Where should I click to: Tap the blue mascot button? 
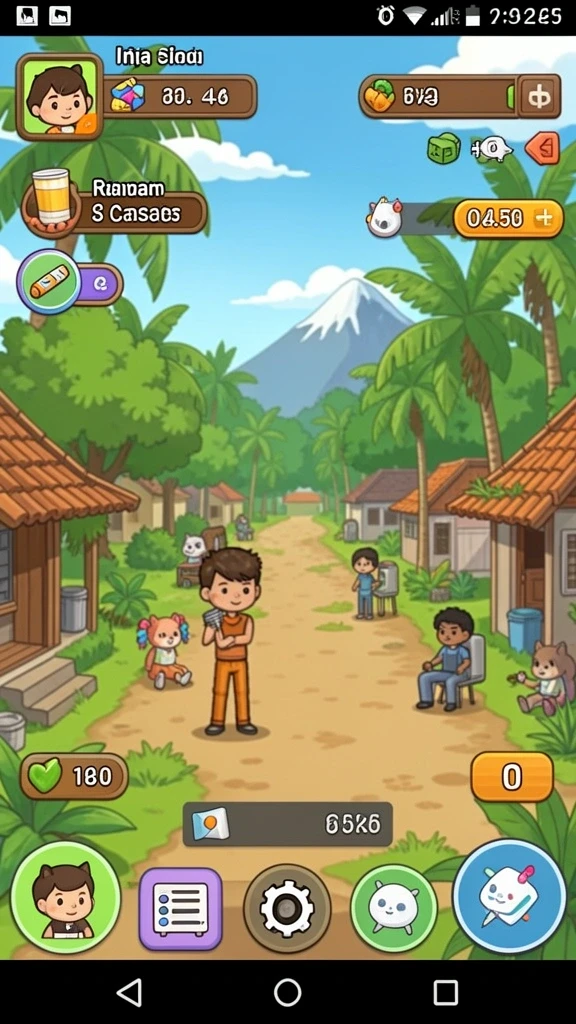pyautogui.click(x=509, y=897)
